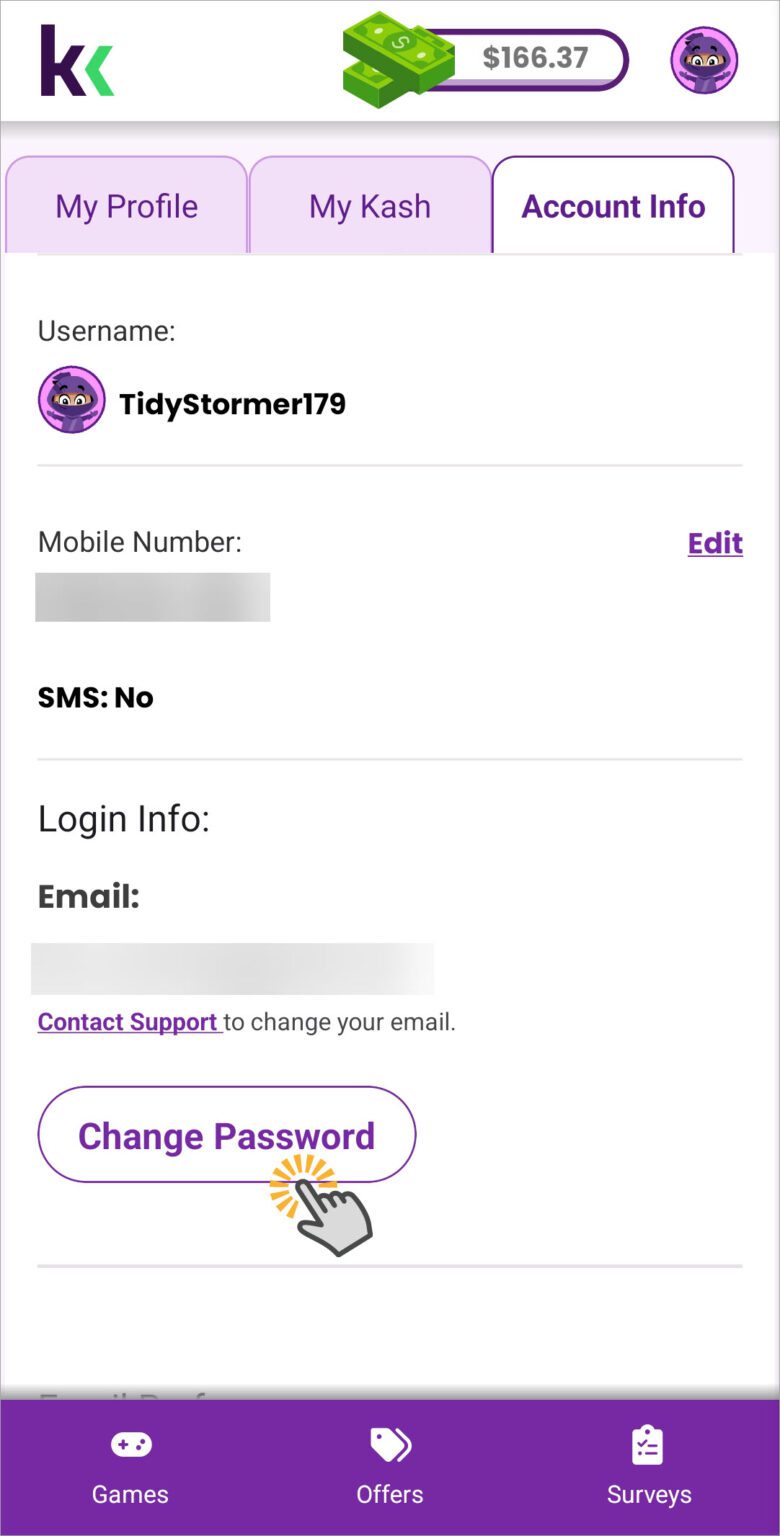Click the Surveys label in bottom navigation
This screenshot has width=780, height=1536.
(648, 1494)
